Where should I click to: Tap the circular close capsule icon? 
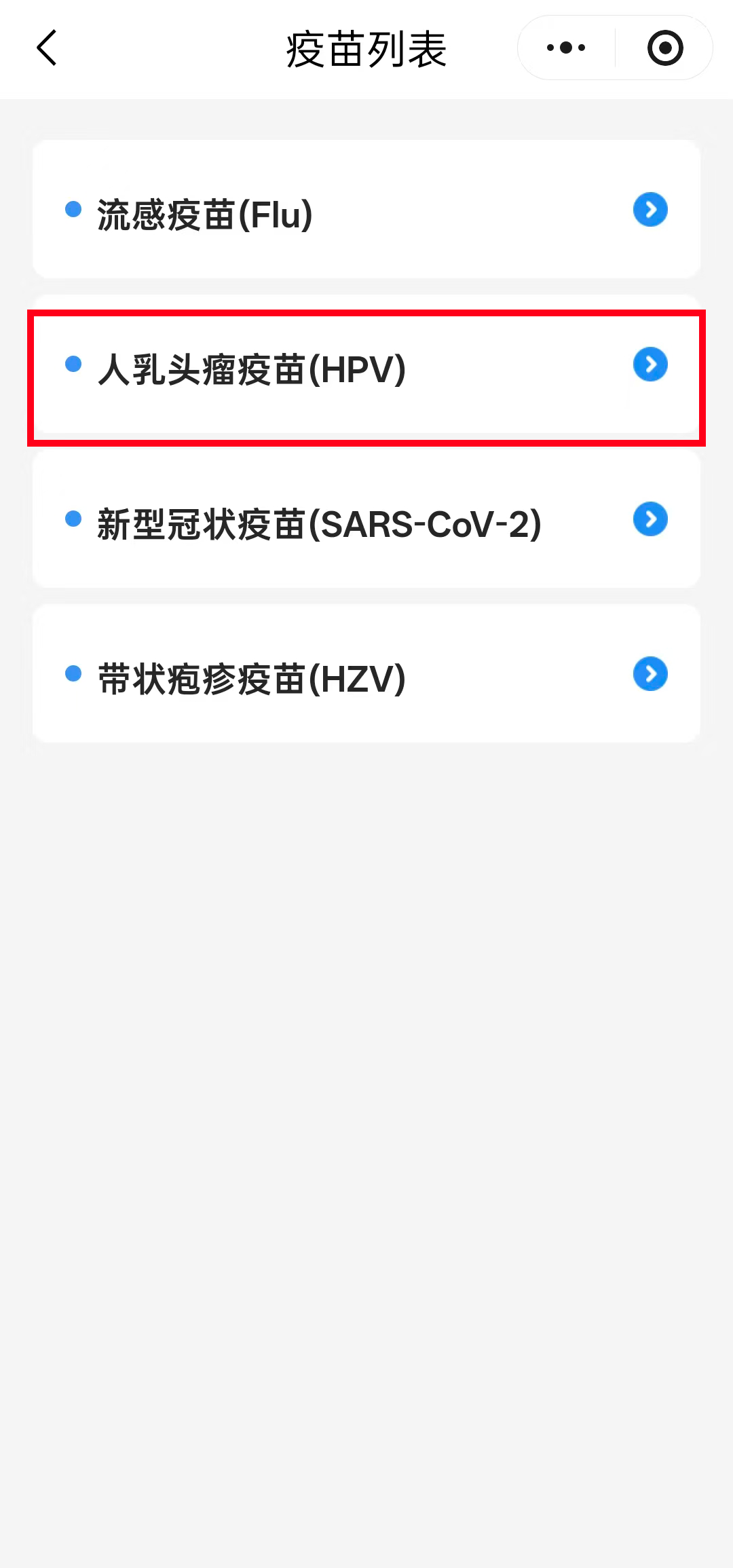[x=663, y=48]
